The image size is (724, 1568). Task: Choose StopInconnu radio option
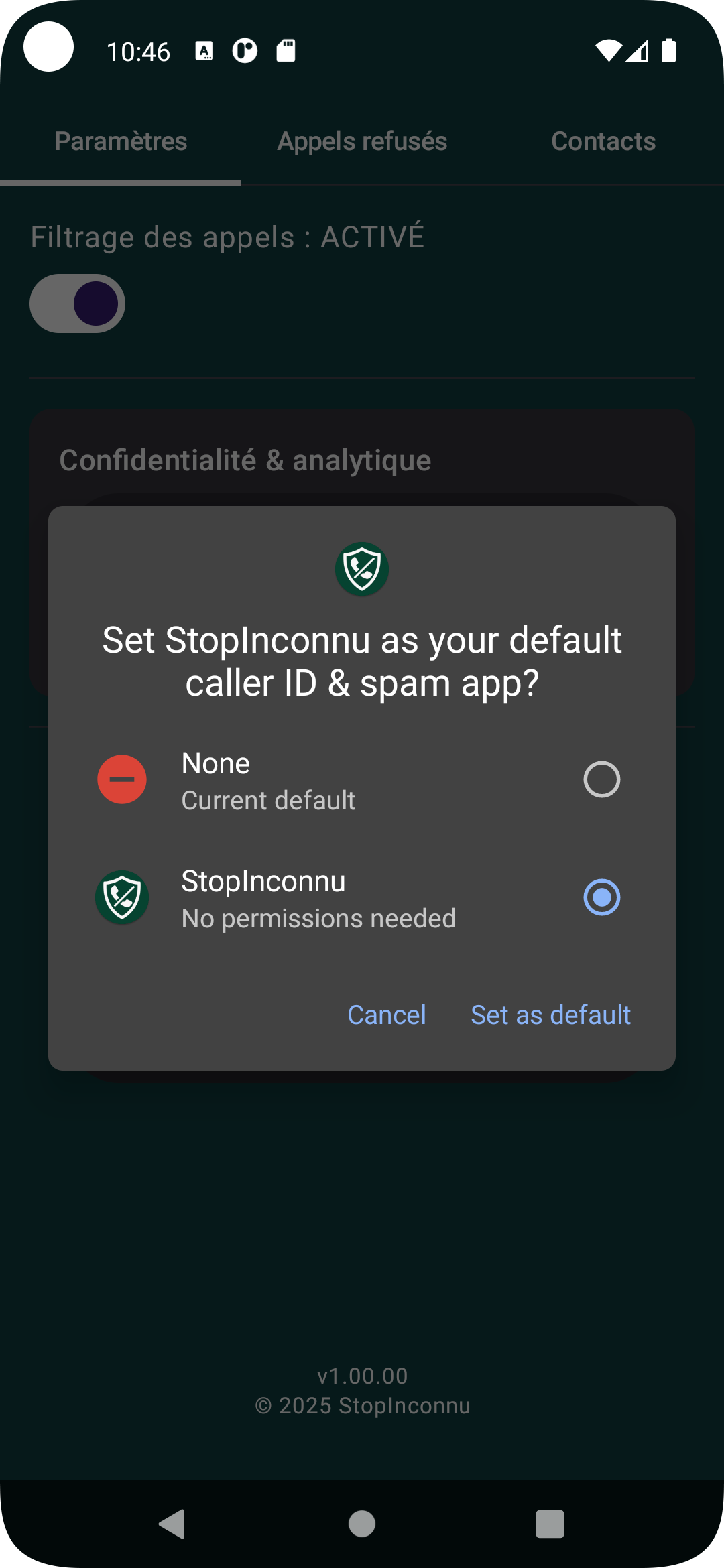(x=601, y=897)
